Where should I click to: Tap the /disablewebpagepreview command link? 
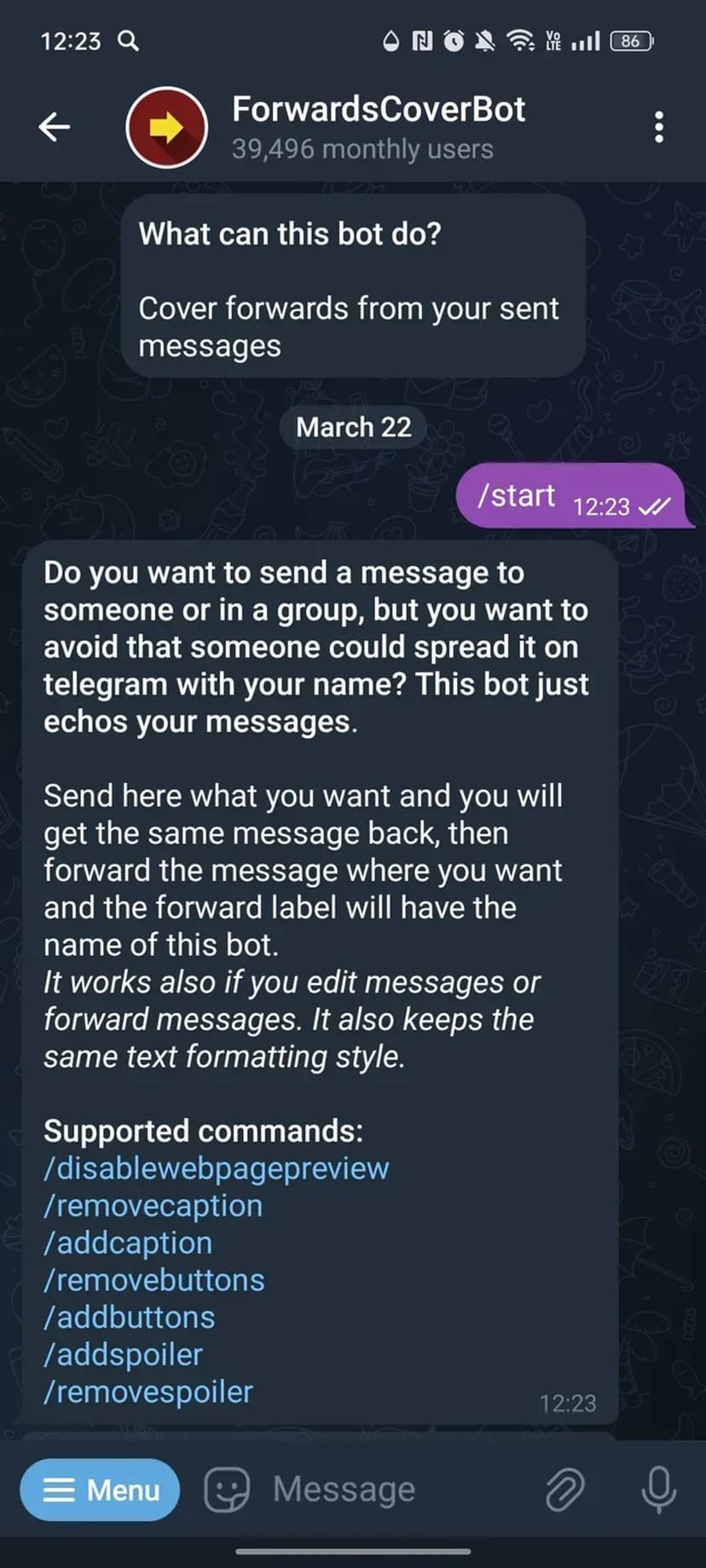coord(217,1168)
